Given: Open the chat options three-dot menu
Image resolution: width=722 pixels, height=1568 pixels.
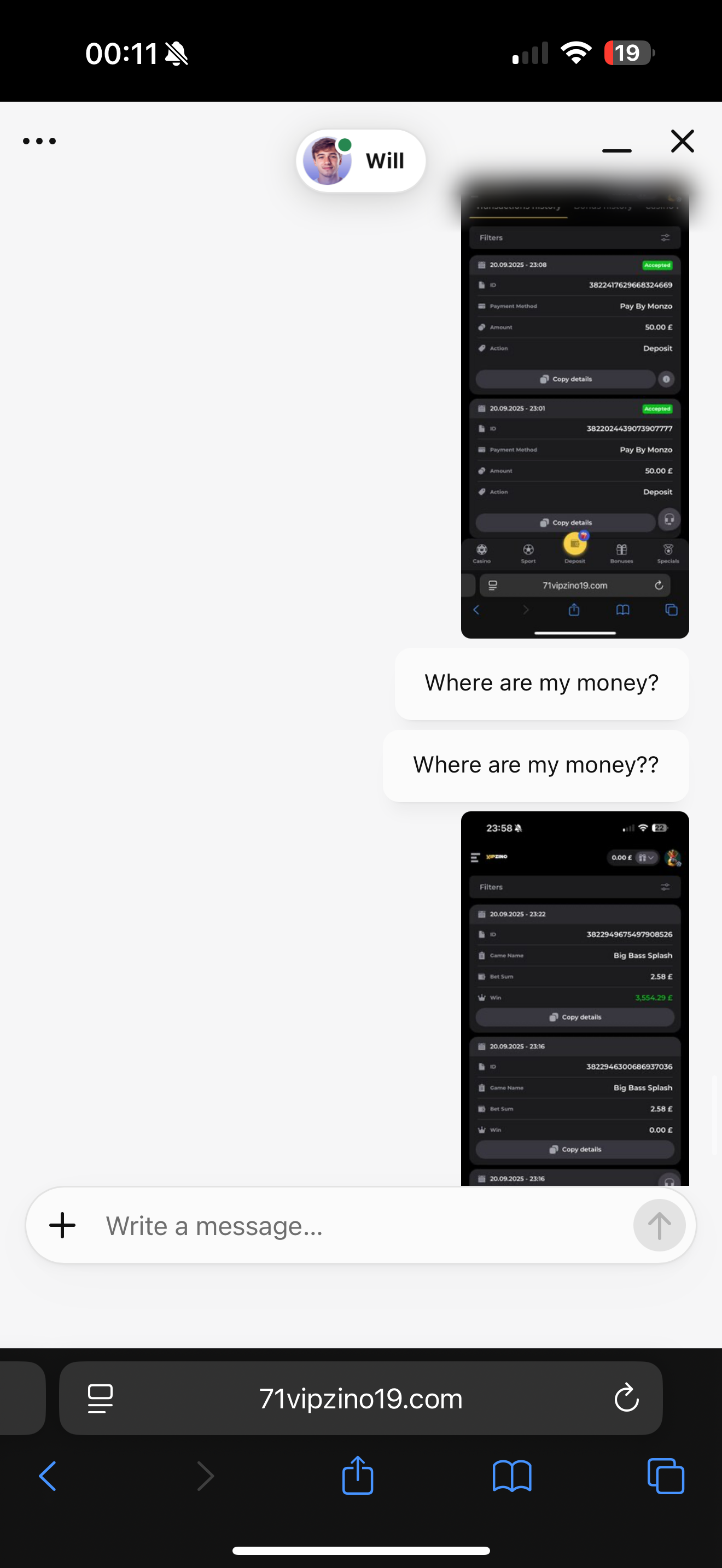Looking at the screenshot, I should coord(39,141).
